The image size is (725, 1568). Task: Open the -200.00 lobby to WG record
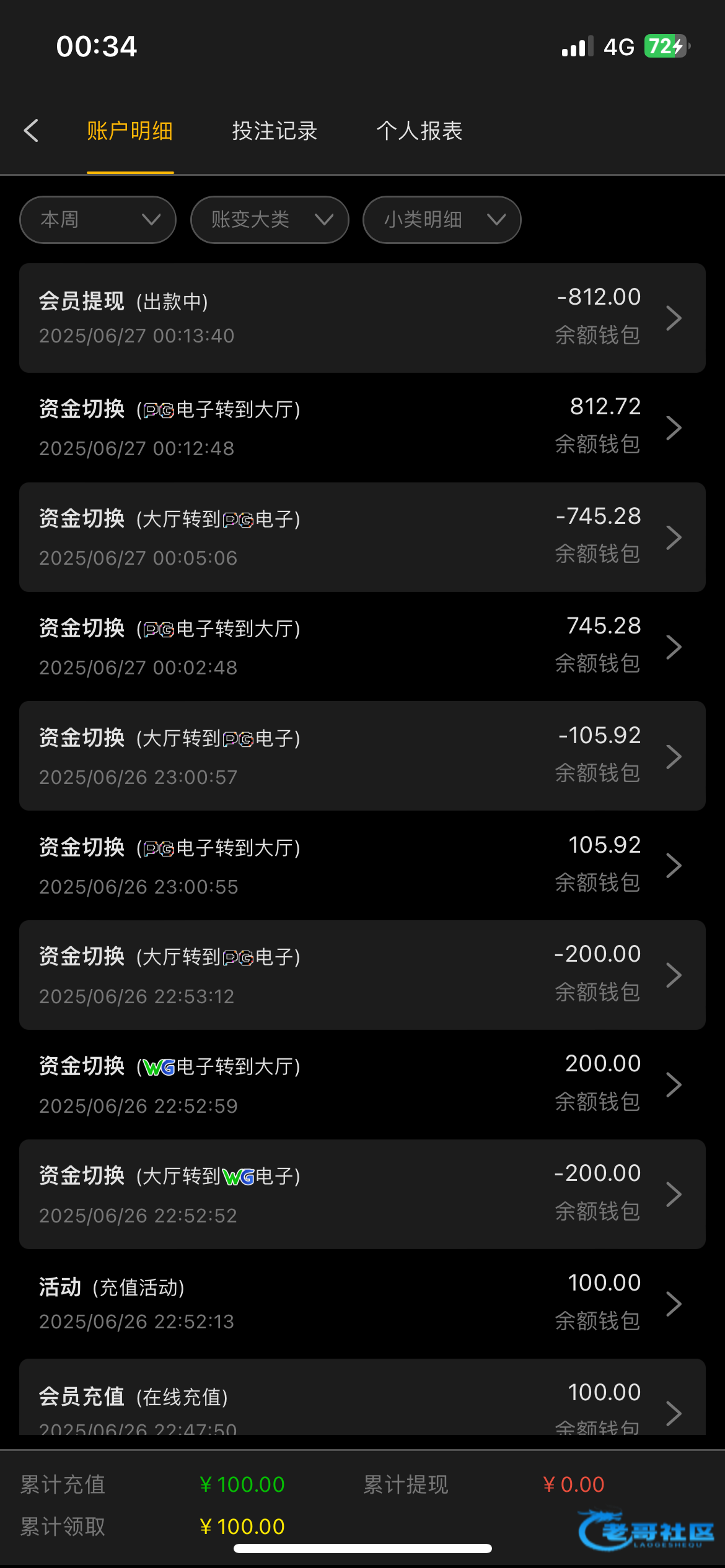click(x=362, y=1195)
